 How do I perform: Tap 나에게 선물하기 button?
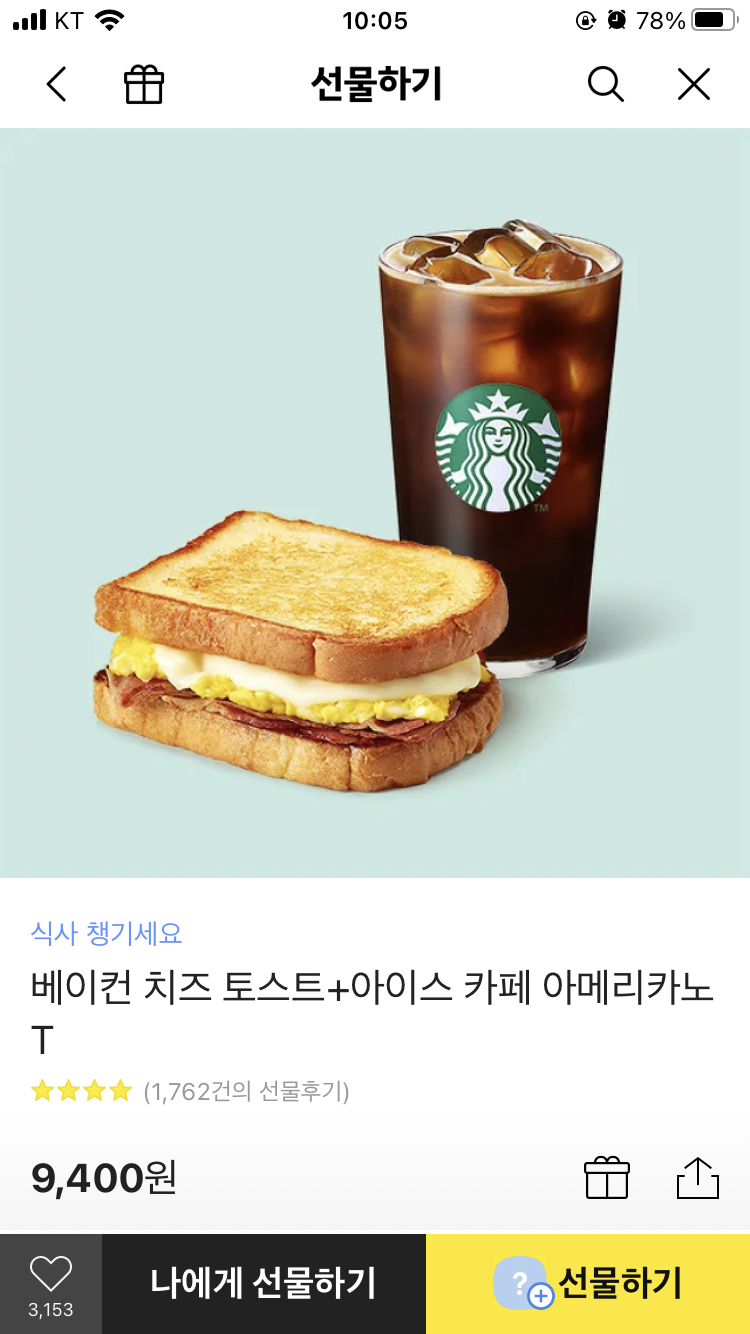tap(263, 1283)
